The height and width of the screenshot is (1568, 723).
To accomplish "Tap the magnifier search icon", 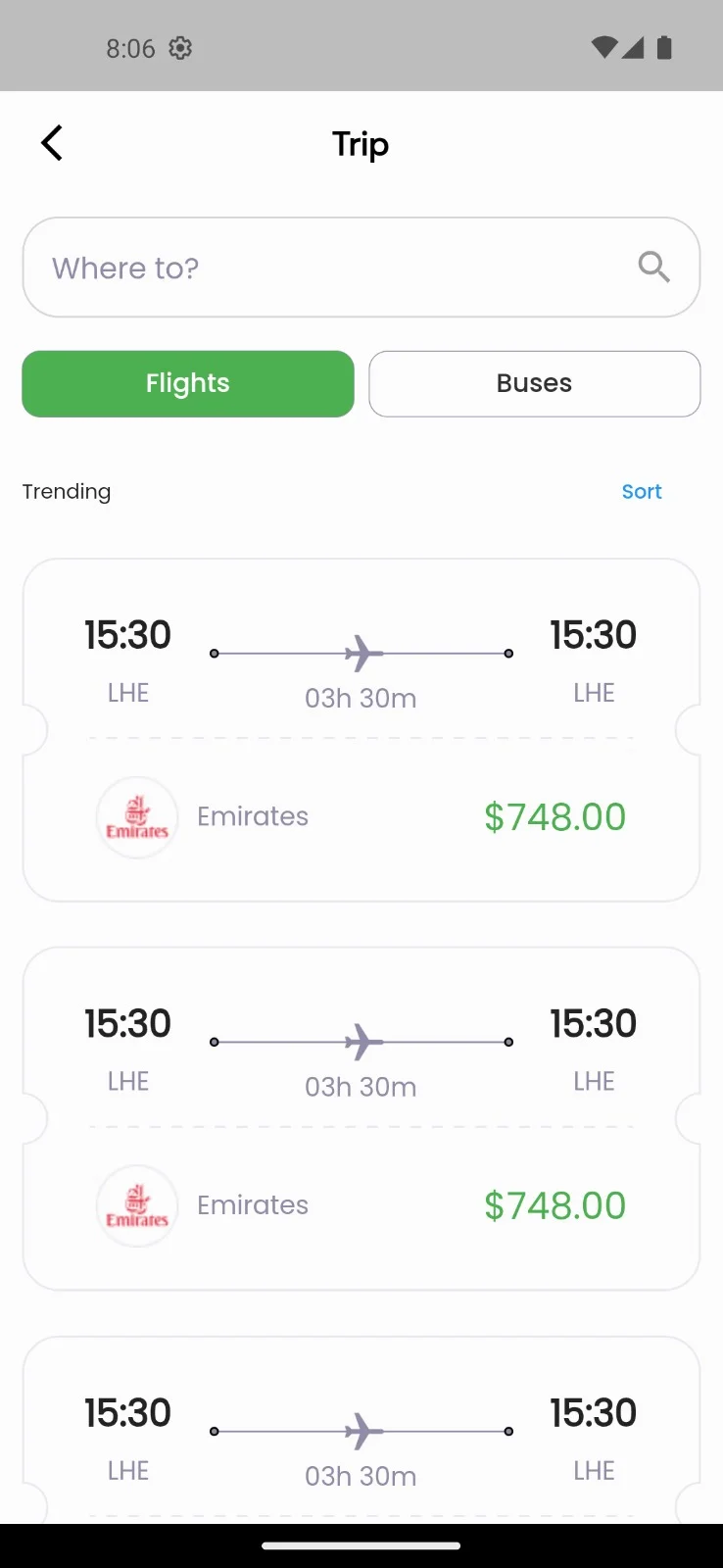I will tap(653, 267).
